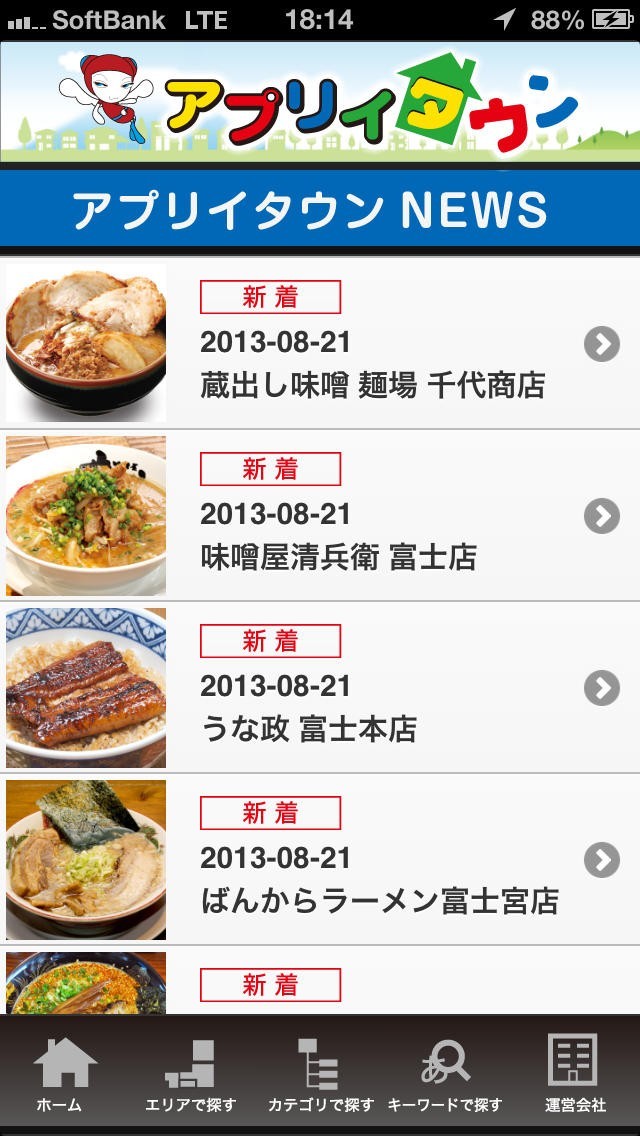Switch to the ホーム tab
The width and height of the screenshot is (640, 1136).
[x=64, y=1076]
